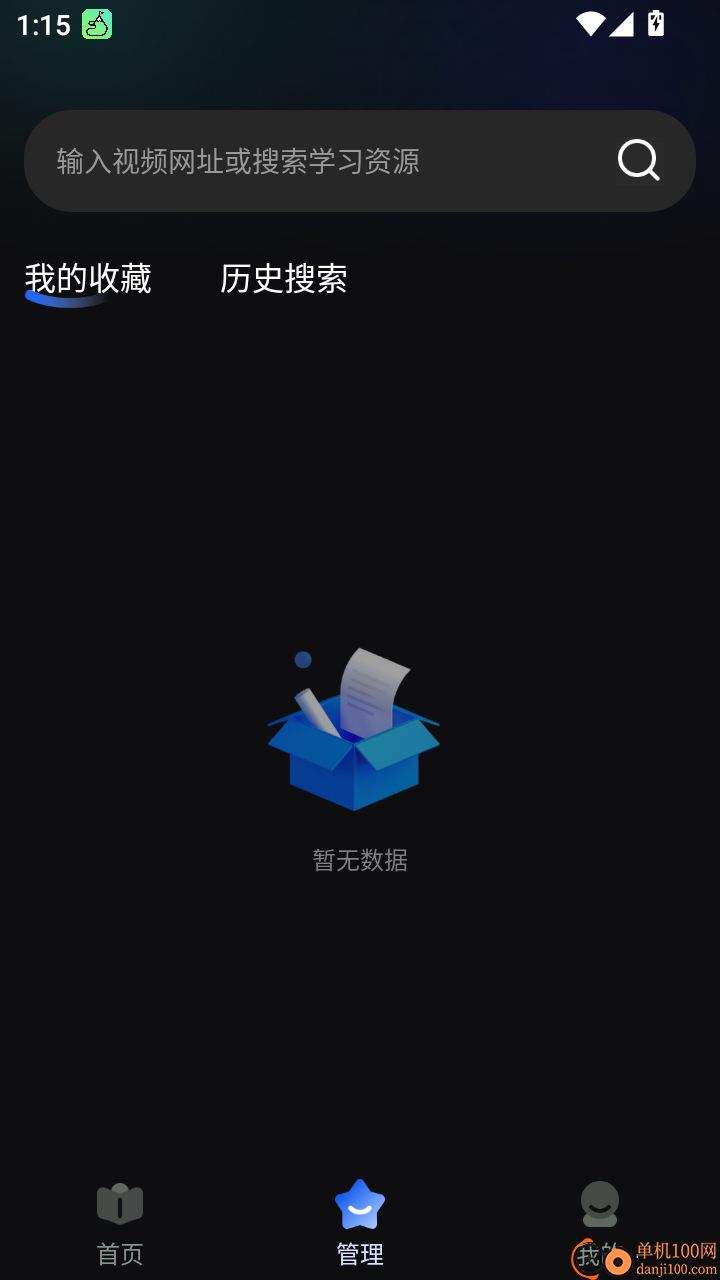
Task: Tap the magnifier search icon
Action: [x=638, y=161]
